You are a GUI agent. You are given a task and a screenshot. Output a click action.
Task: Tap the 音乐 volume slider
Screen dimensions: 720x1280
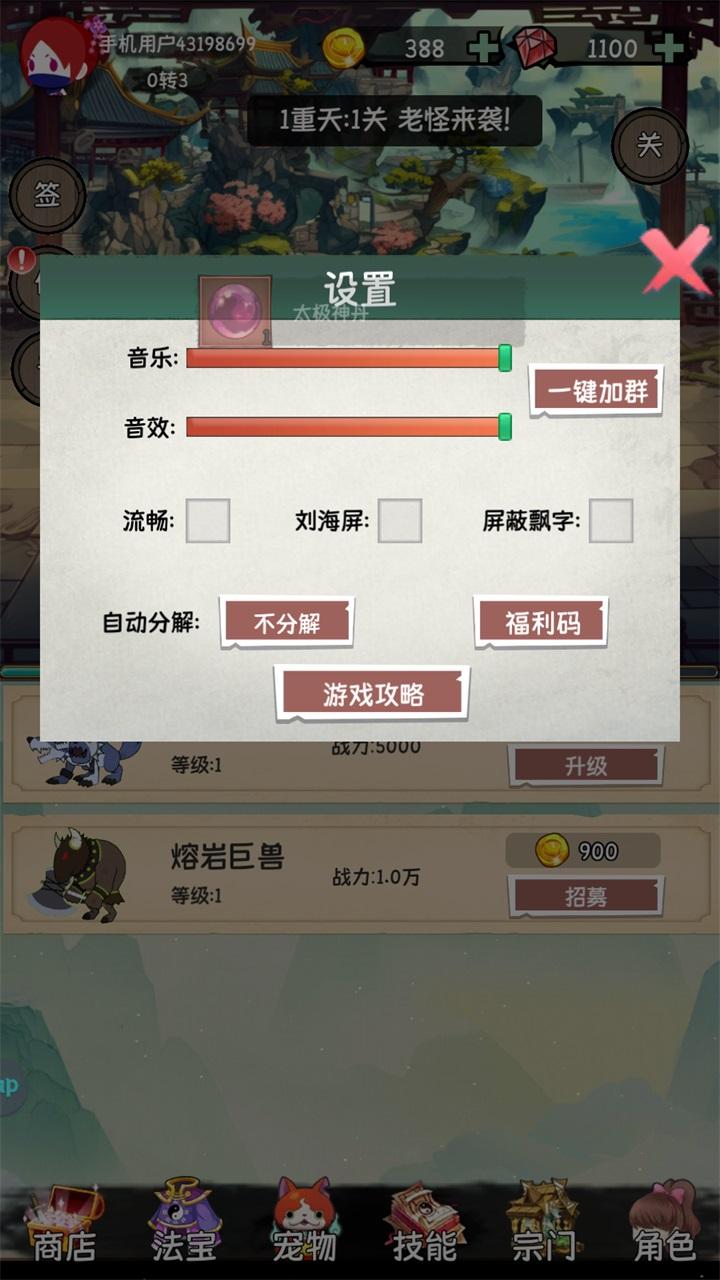coord(348,358)
